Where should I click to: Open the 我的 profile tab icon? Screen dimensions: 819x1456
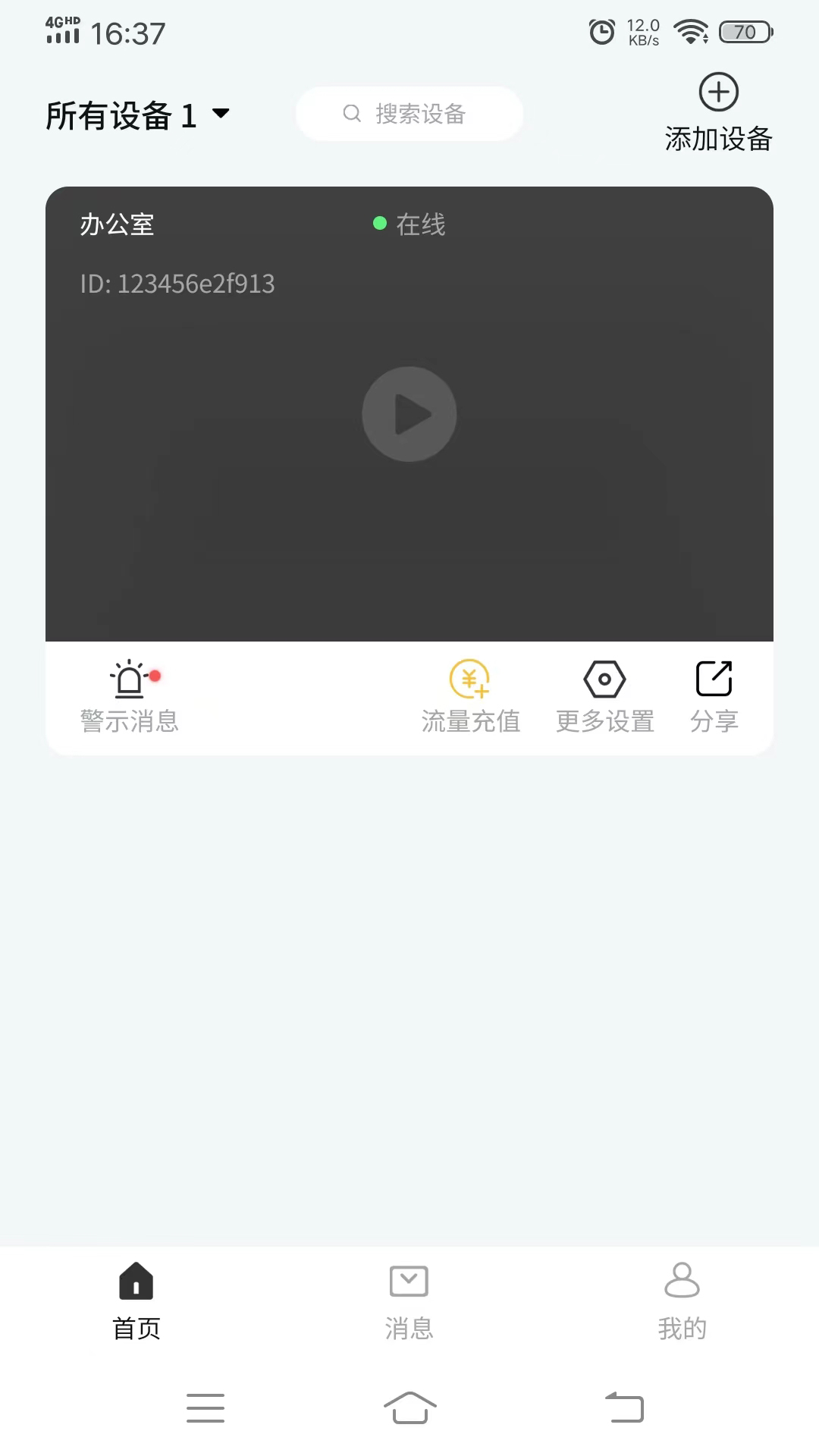click(682, 1282)
